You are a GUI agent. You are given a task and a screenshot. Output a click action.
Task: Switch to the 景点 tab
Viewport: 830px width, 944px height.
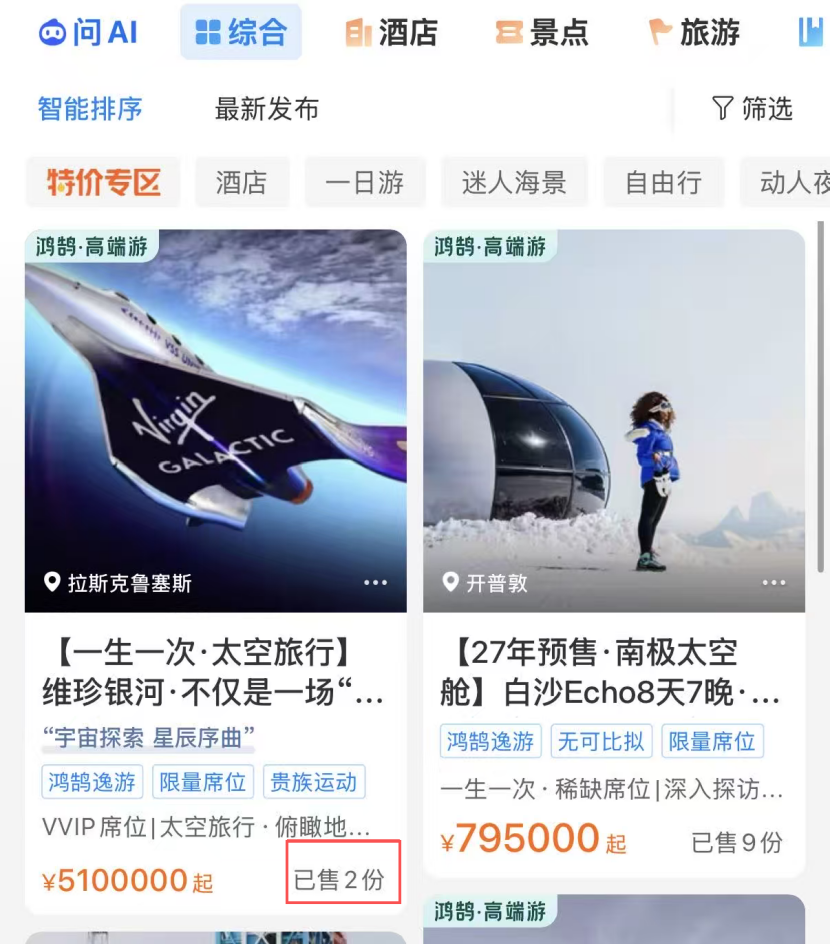pyautogui.click(x=542, y=32)
